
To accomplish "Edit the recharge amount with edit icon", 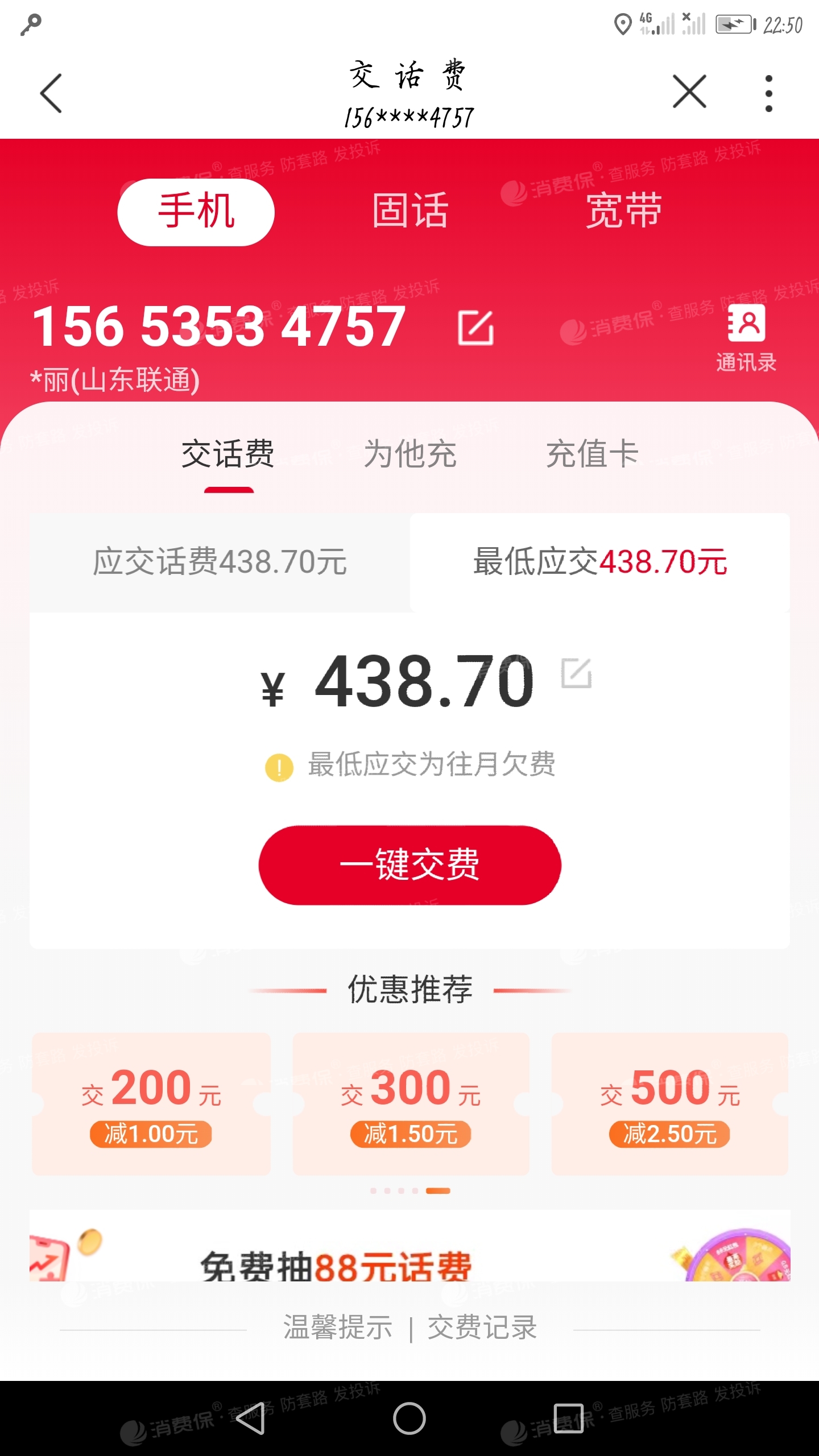I will (x=577, y=674).
